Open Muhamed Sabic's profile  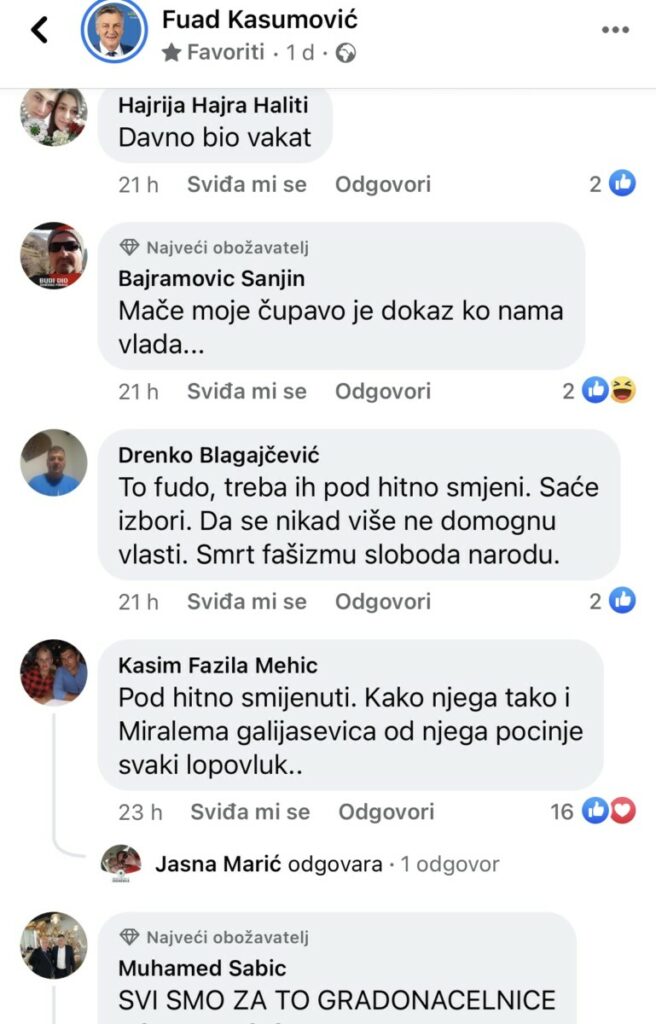tap(202, 968)
